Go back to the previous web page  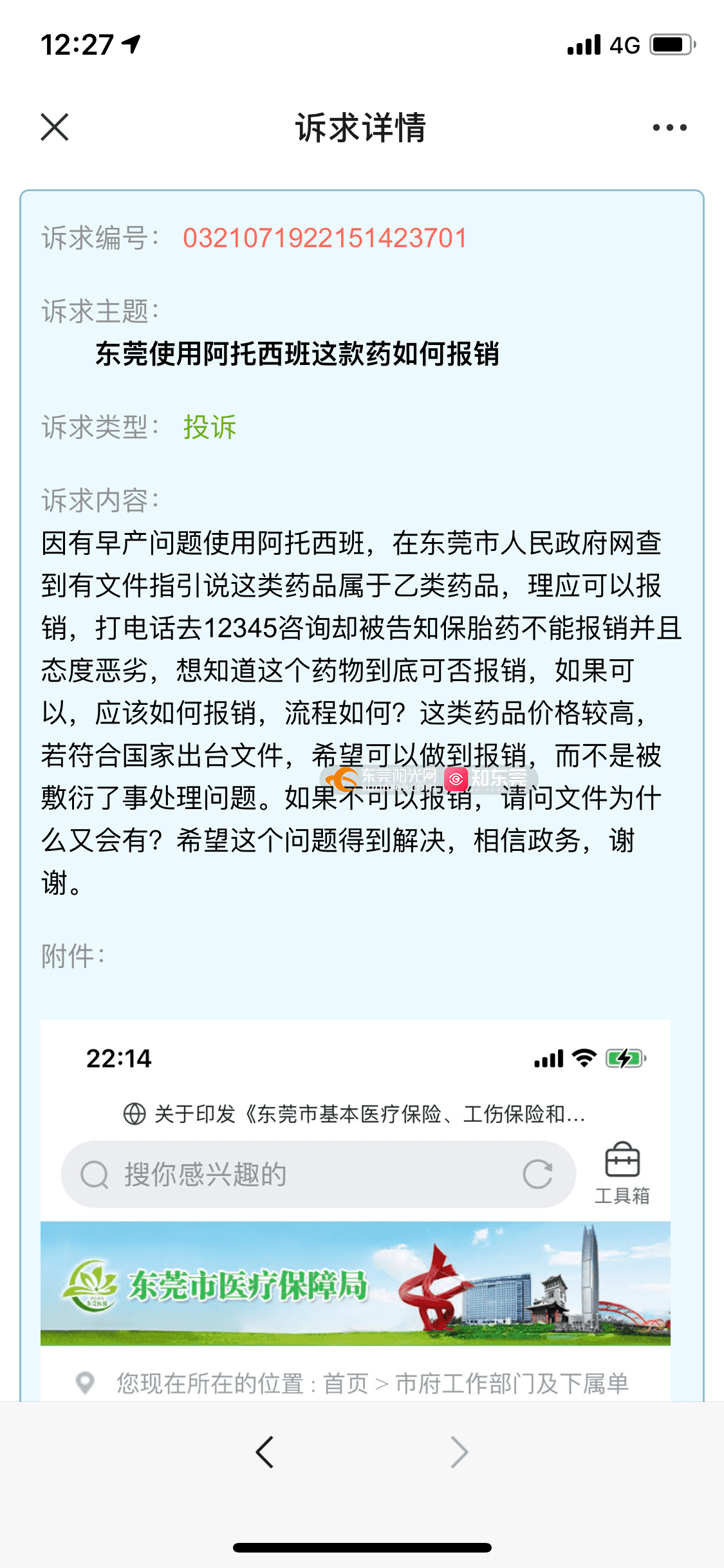coord(265,1452)
